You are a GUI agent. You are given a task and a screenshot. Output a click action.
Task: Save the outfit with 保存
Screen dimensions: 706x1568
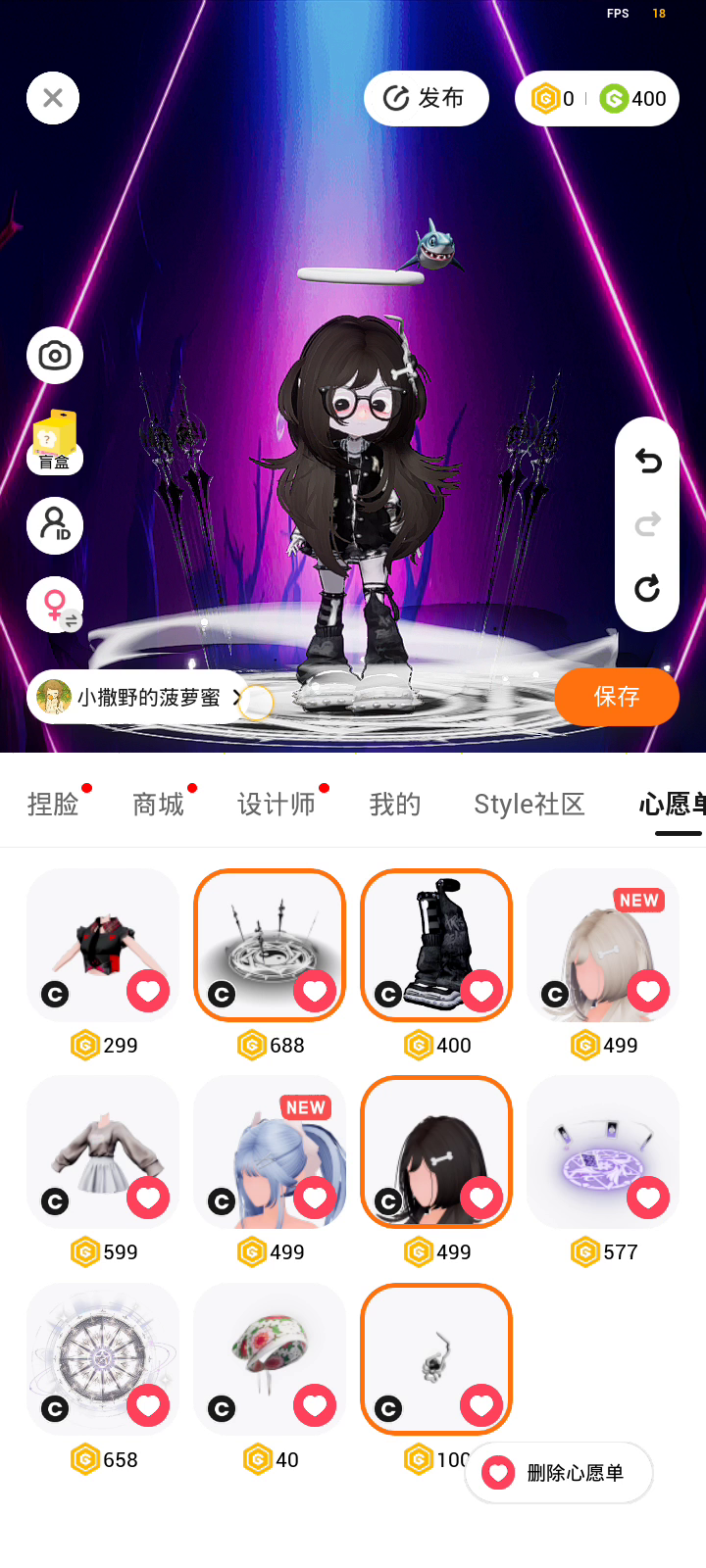[616, 697]
